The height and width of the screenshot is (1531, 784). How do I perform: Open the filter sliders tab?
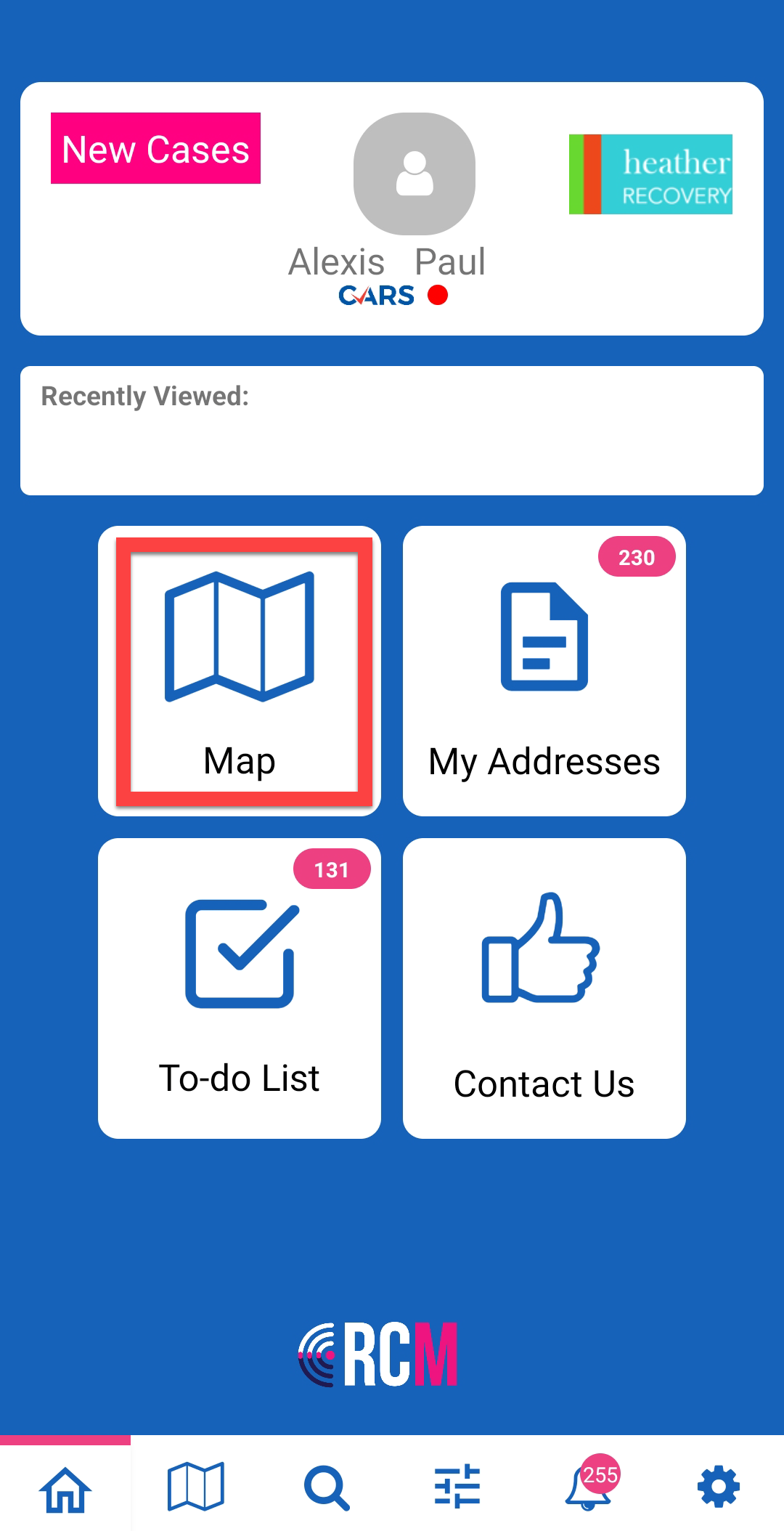click(457, 1487)
